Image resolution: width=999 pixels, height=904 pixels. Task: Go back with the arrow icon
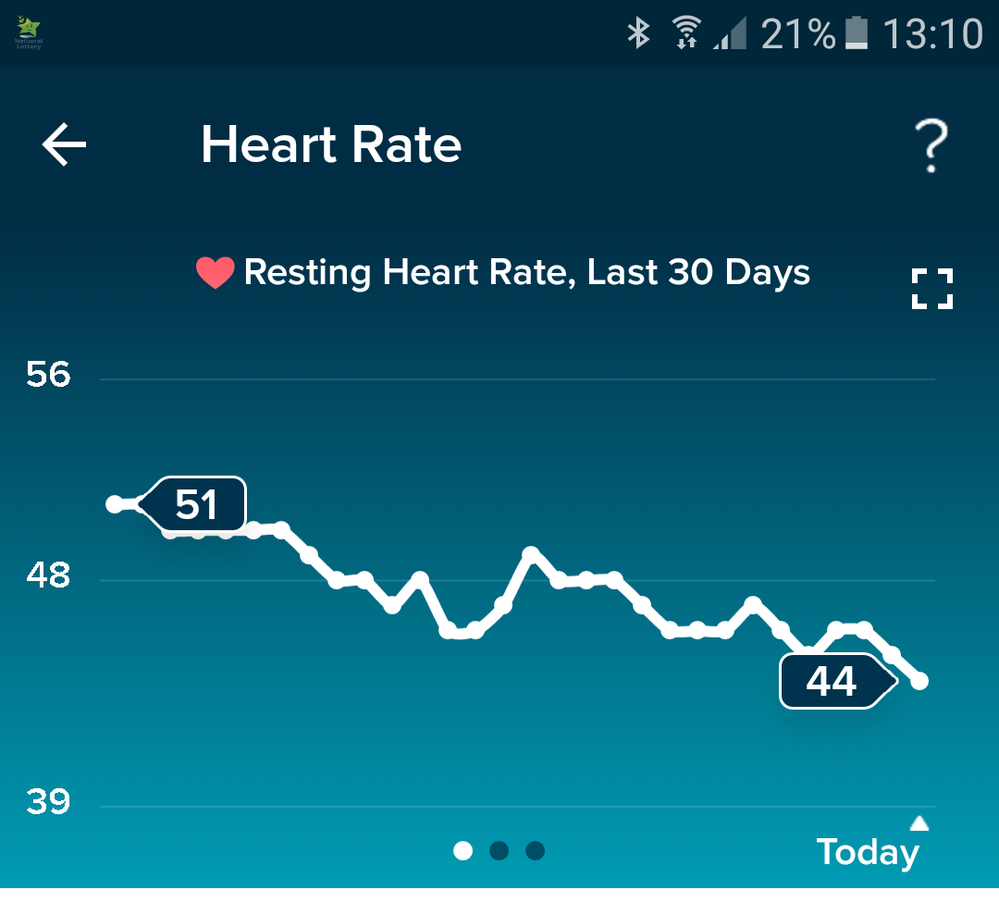click(x=64, y=146)
